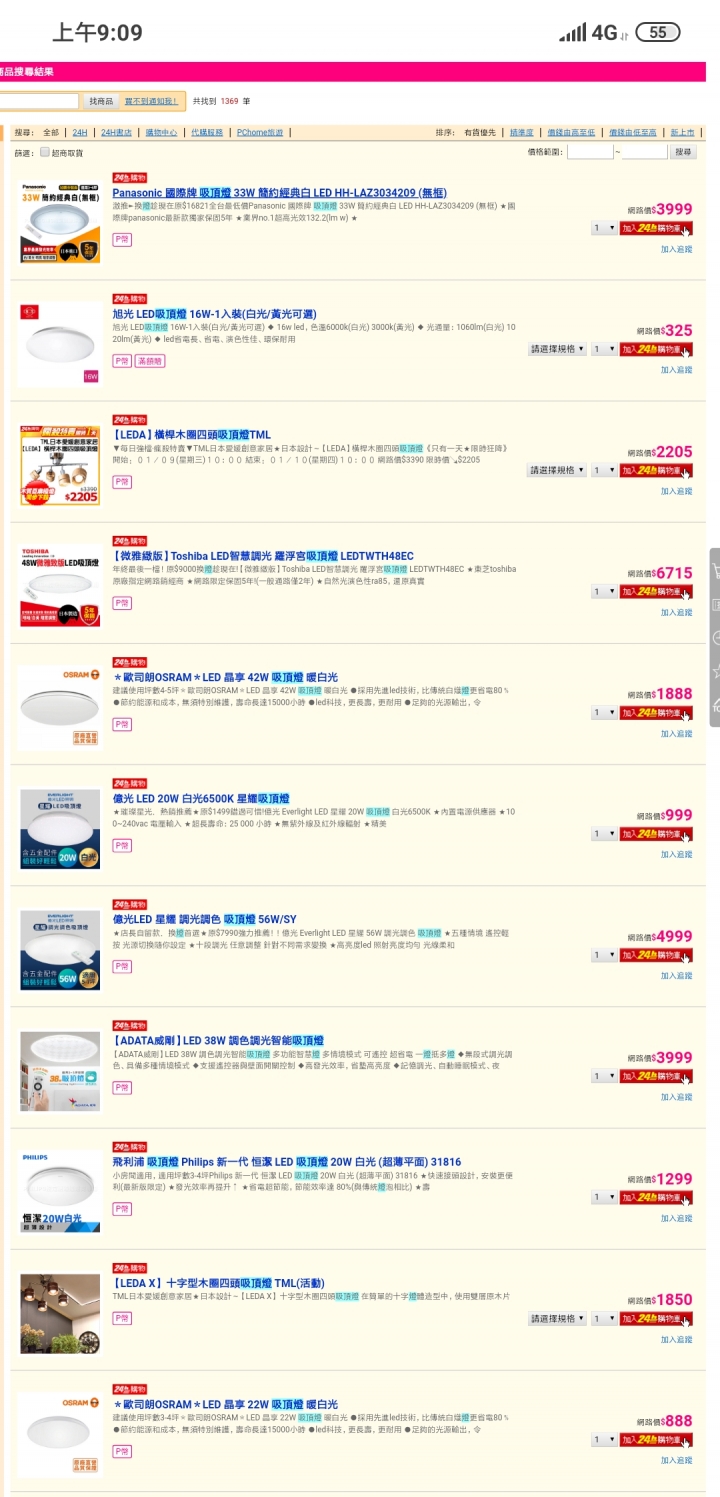Tap the 找商品 search button
This screenshot has height=1497, width=720.
[x=101, y=101]
